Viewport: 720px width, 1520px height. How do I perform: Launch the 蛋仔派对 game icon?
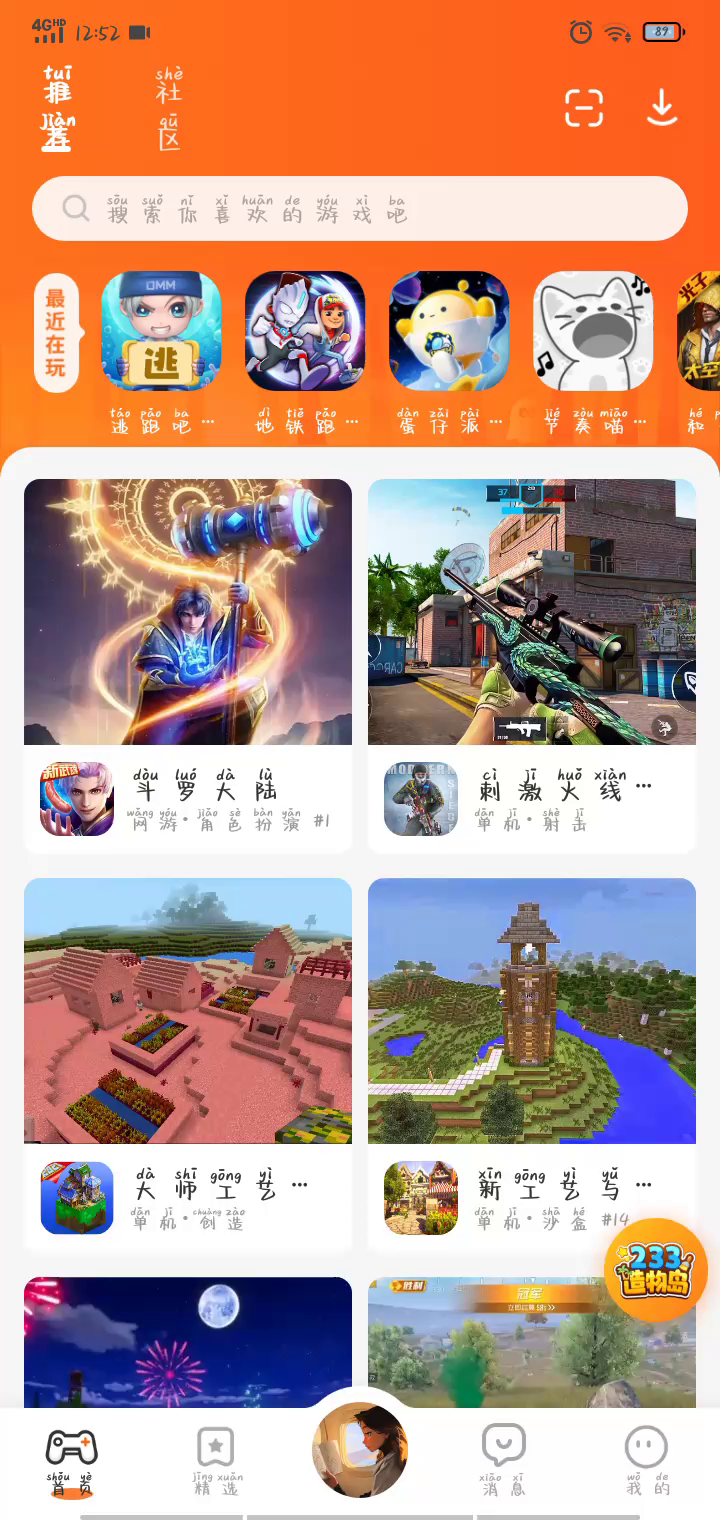[449, 331]
